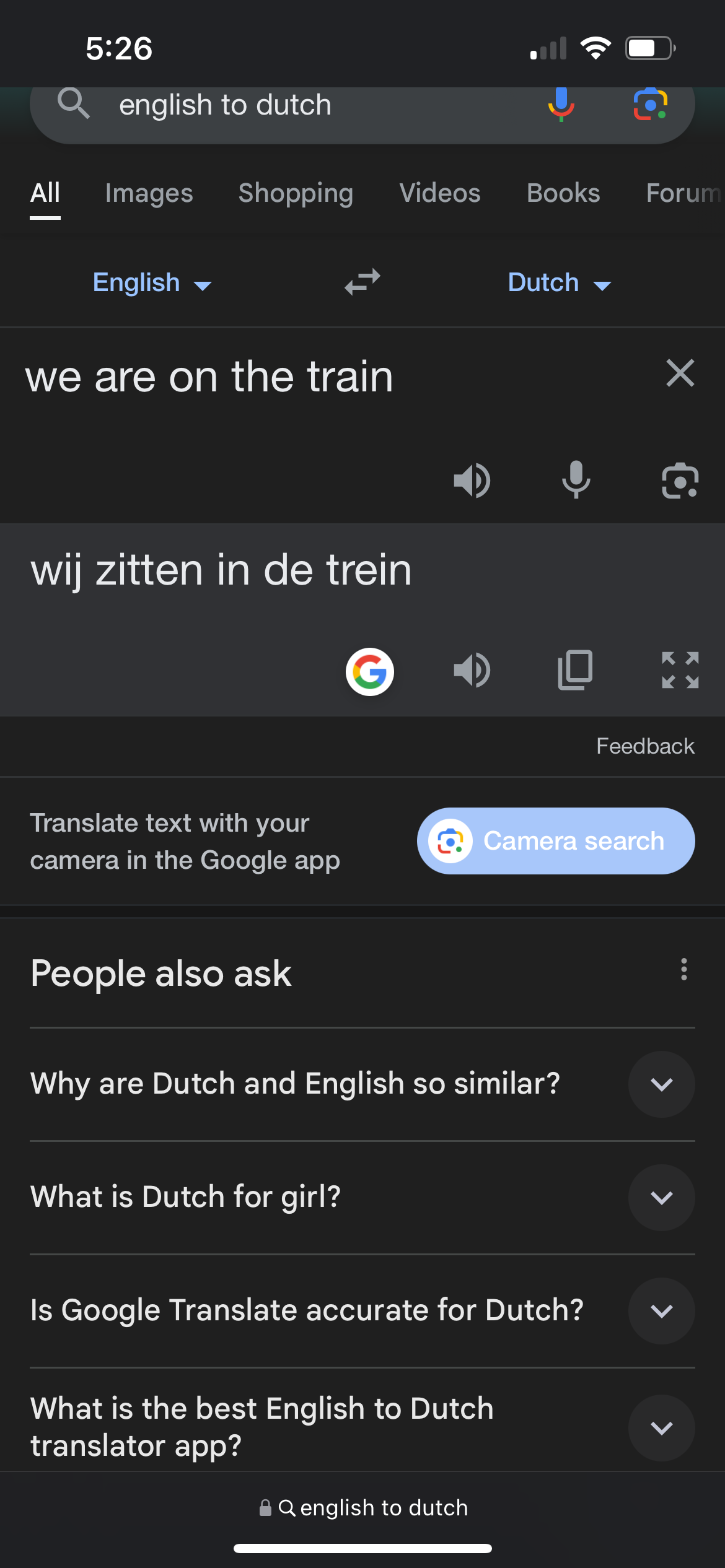Viewport: 725px width, 1568px height.
Task: Switch to the Videos tab
Action: click(x=440, y=193)
